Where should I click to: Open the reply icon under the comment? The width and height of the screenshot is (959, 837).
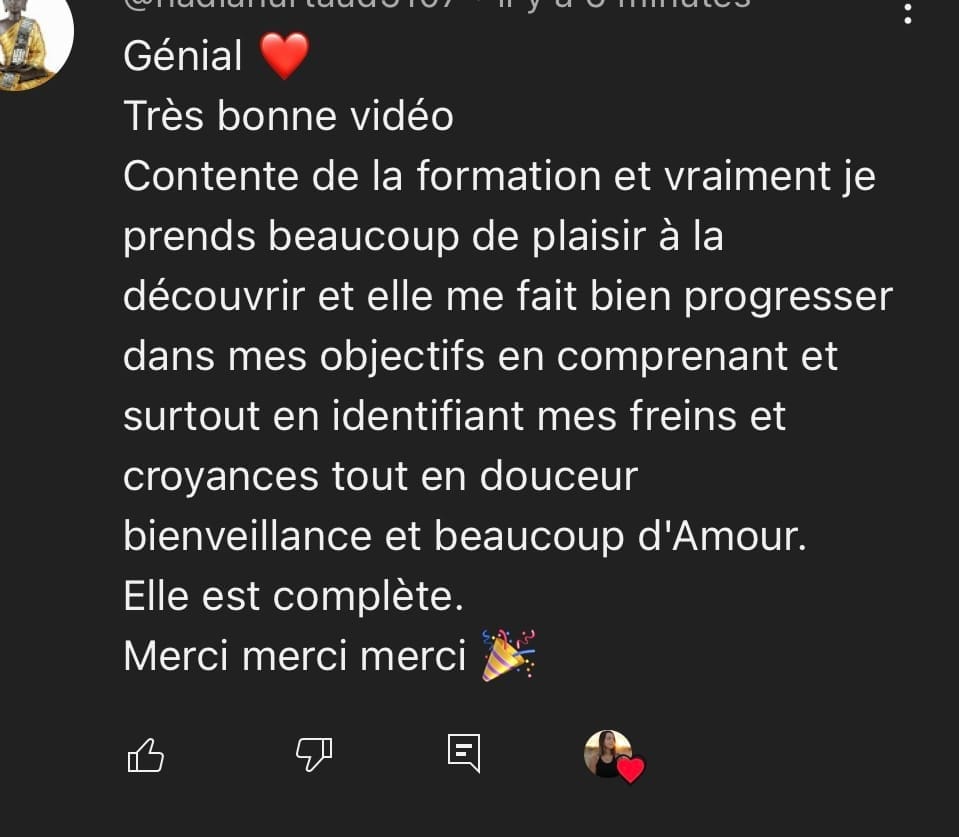click(x=463, y=753)
